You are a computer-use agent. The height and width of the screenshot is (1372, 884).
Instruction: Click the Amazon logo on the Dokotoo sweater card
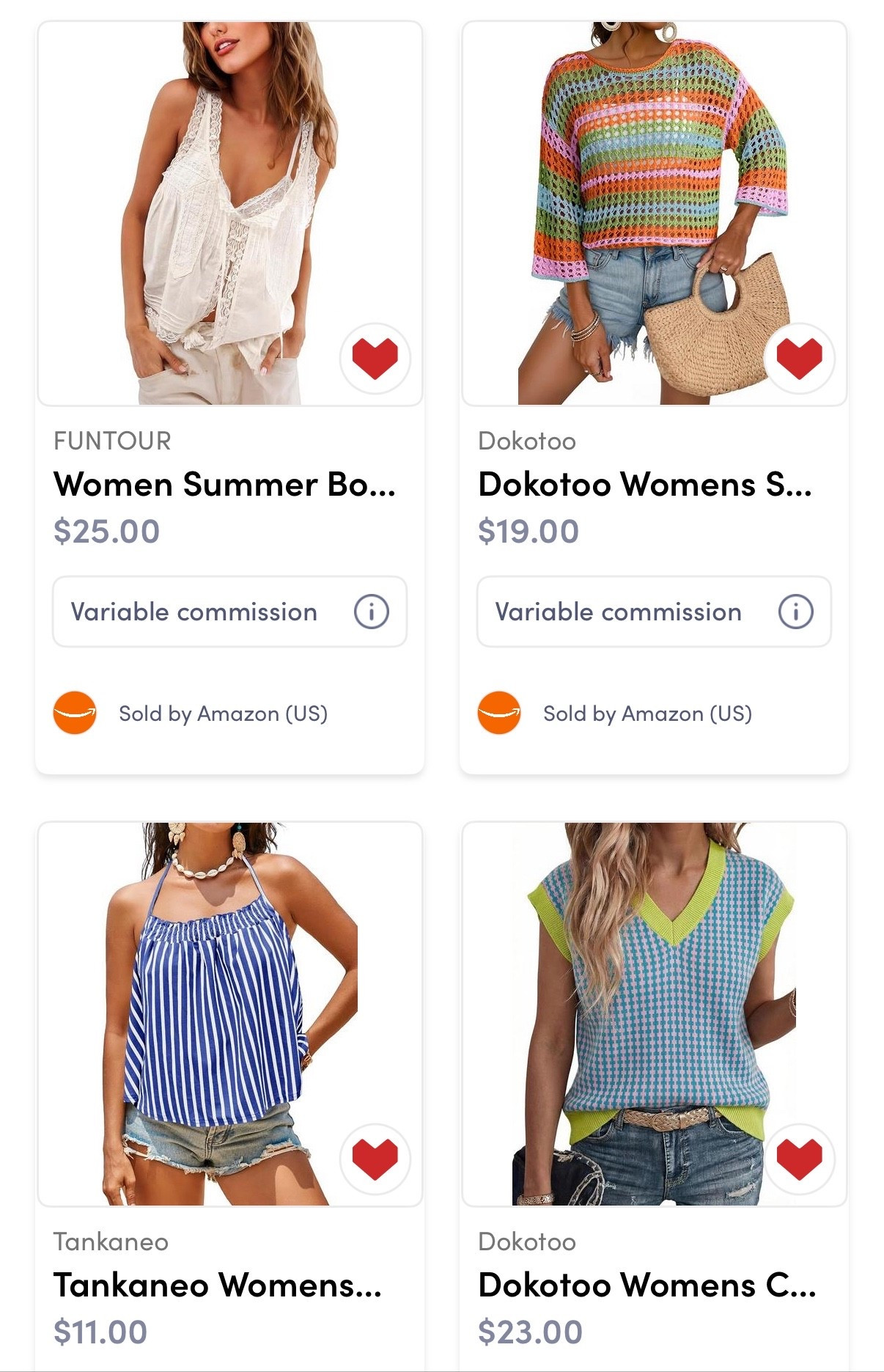point(498,711)
